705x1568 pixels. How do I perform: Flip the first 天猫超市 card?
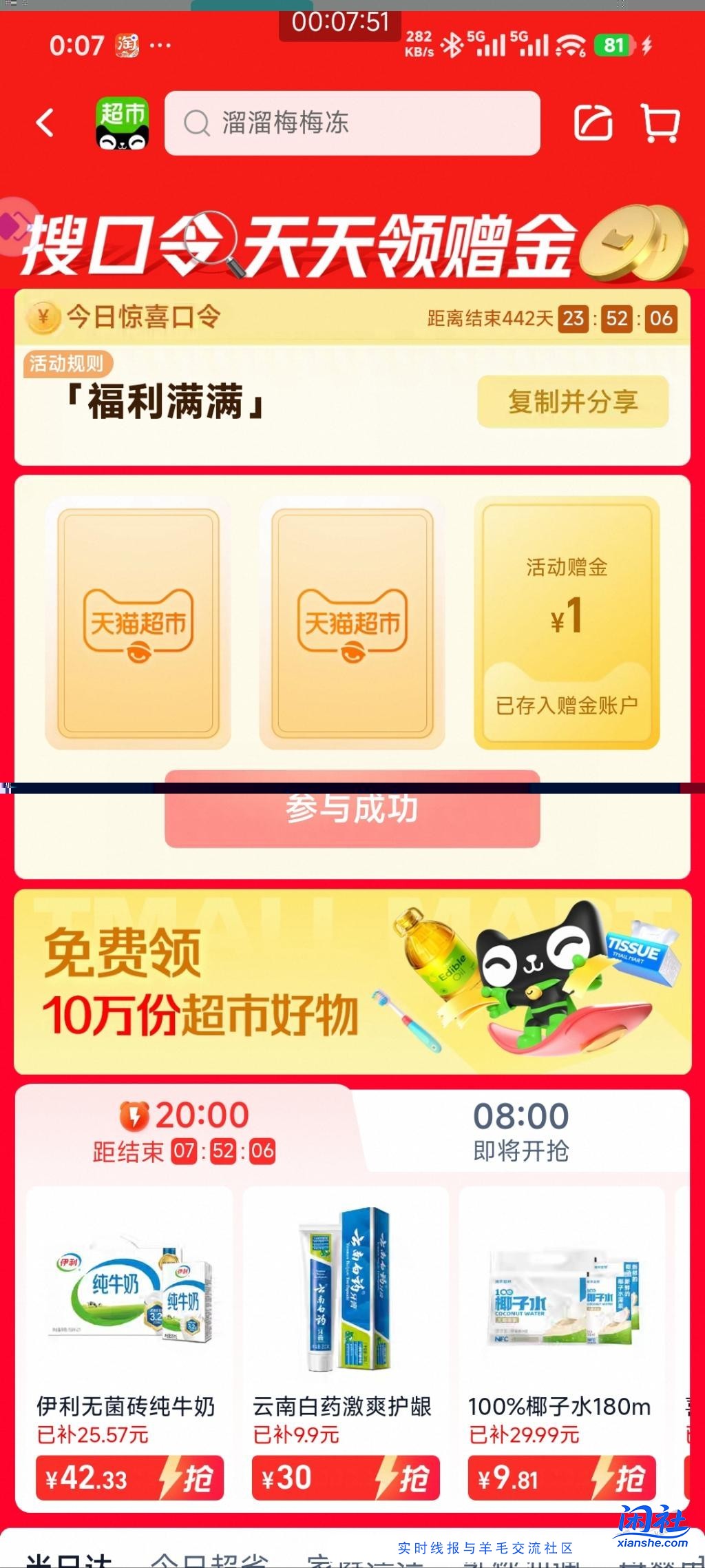135,623
